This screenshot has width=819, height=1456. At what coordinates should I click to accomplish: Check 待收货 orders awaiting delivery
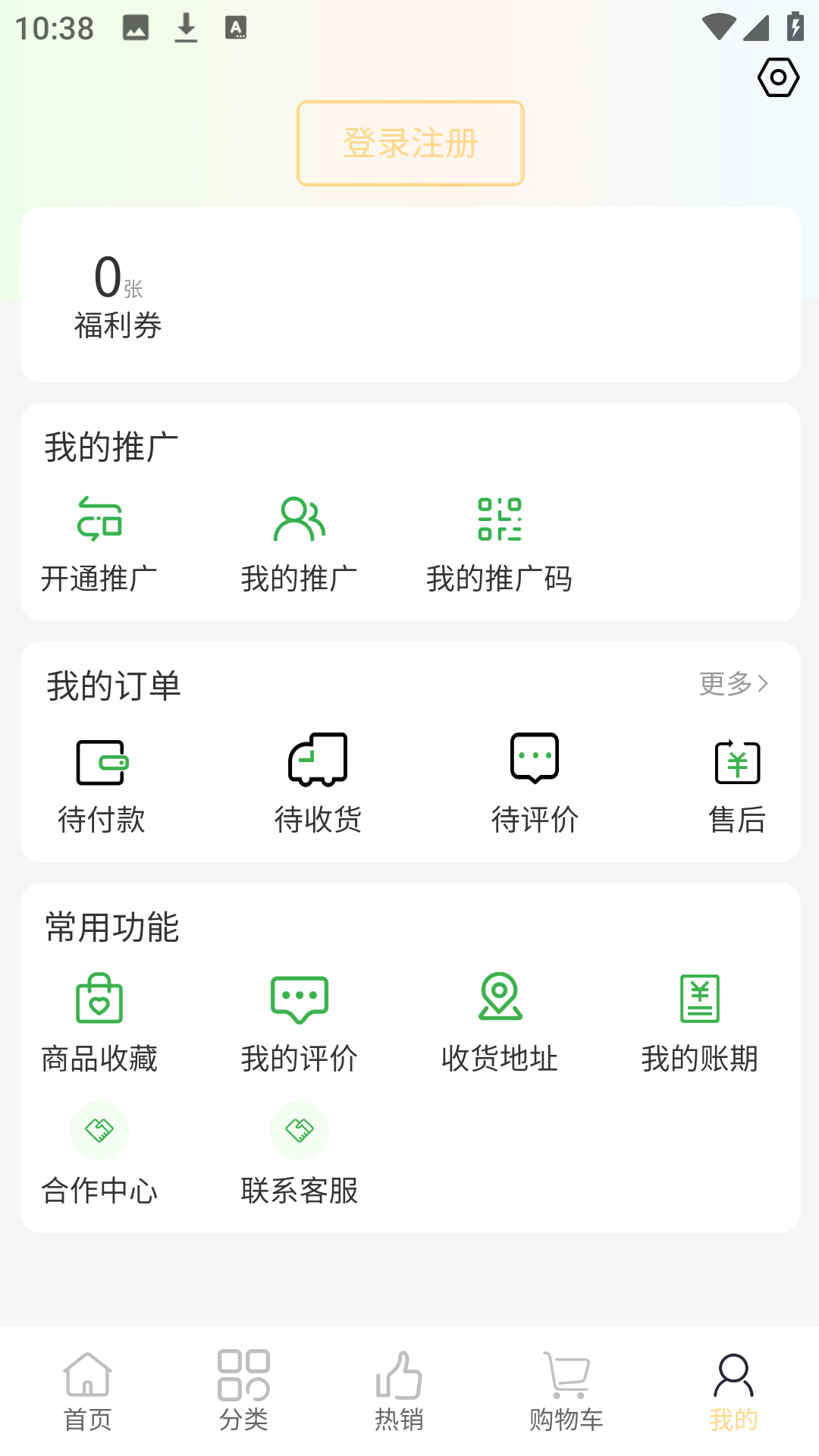click(x=318, y=783)
